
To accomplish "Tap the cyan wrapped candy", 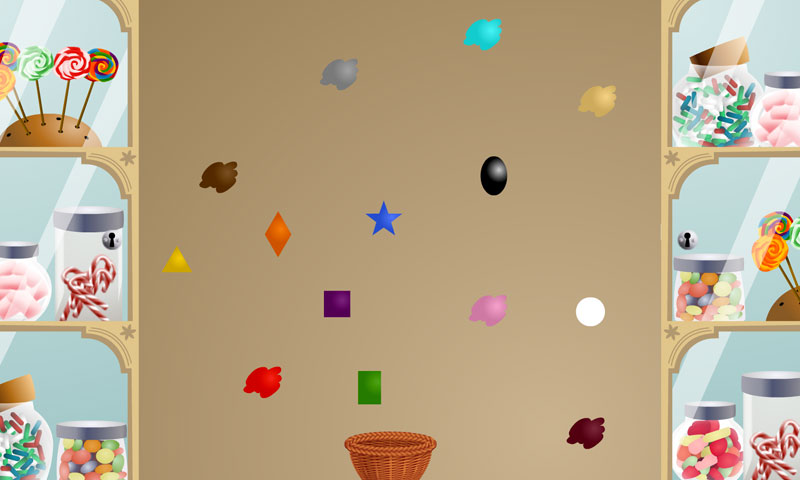I will (x=483, y=34).
